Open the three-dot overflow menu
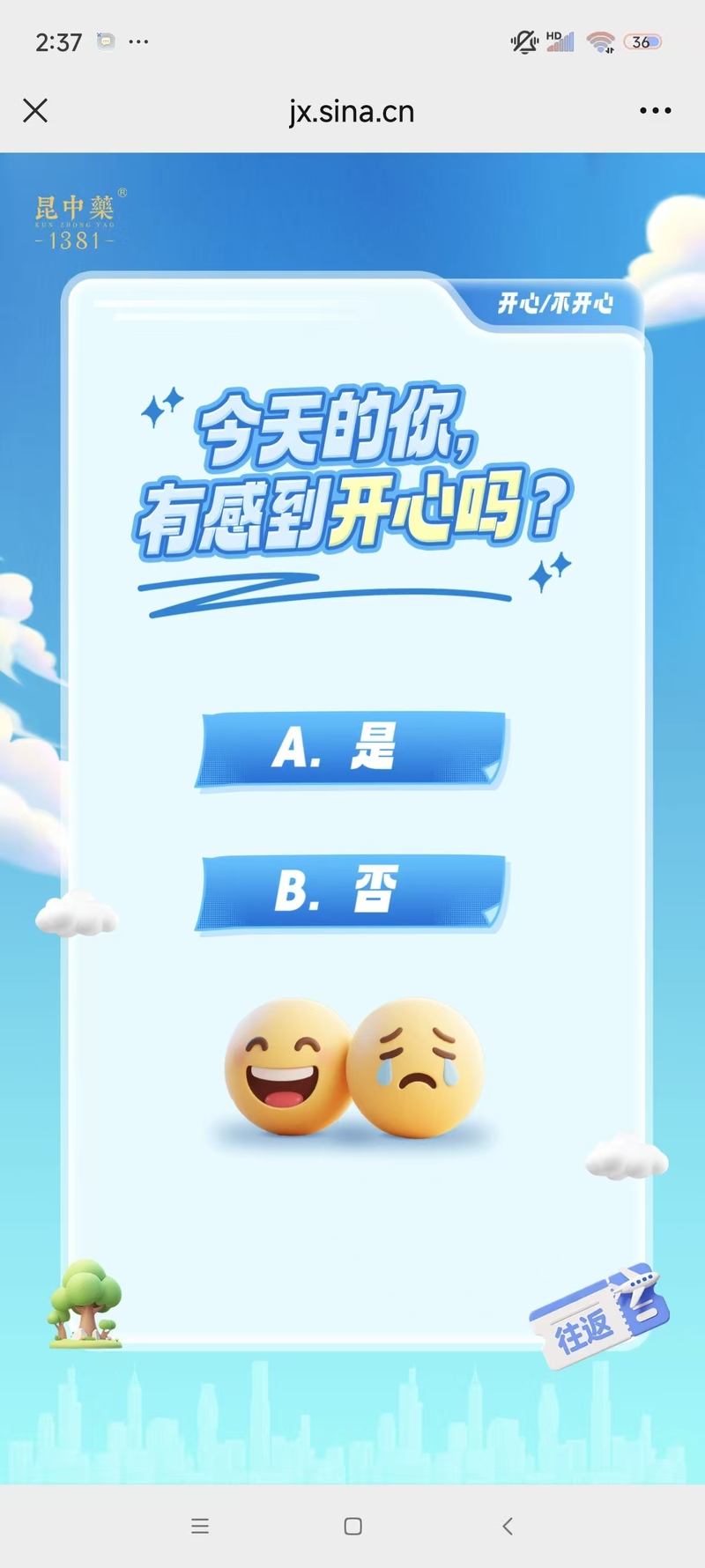705x1568 pixels. click(655, 111)
